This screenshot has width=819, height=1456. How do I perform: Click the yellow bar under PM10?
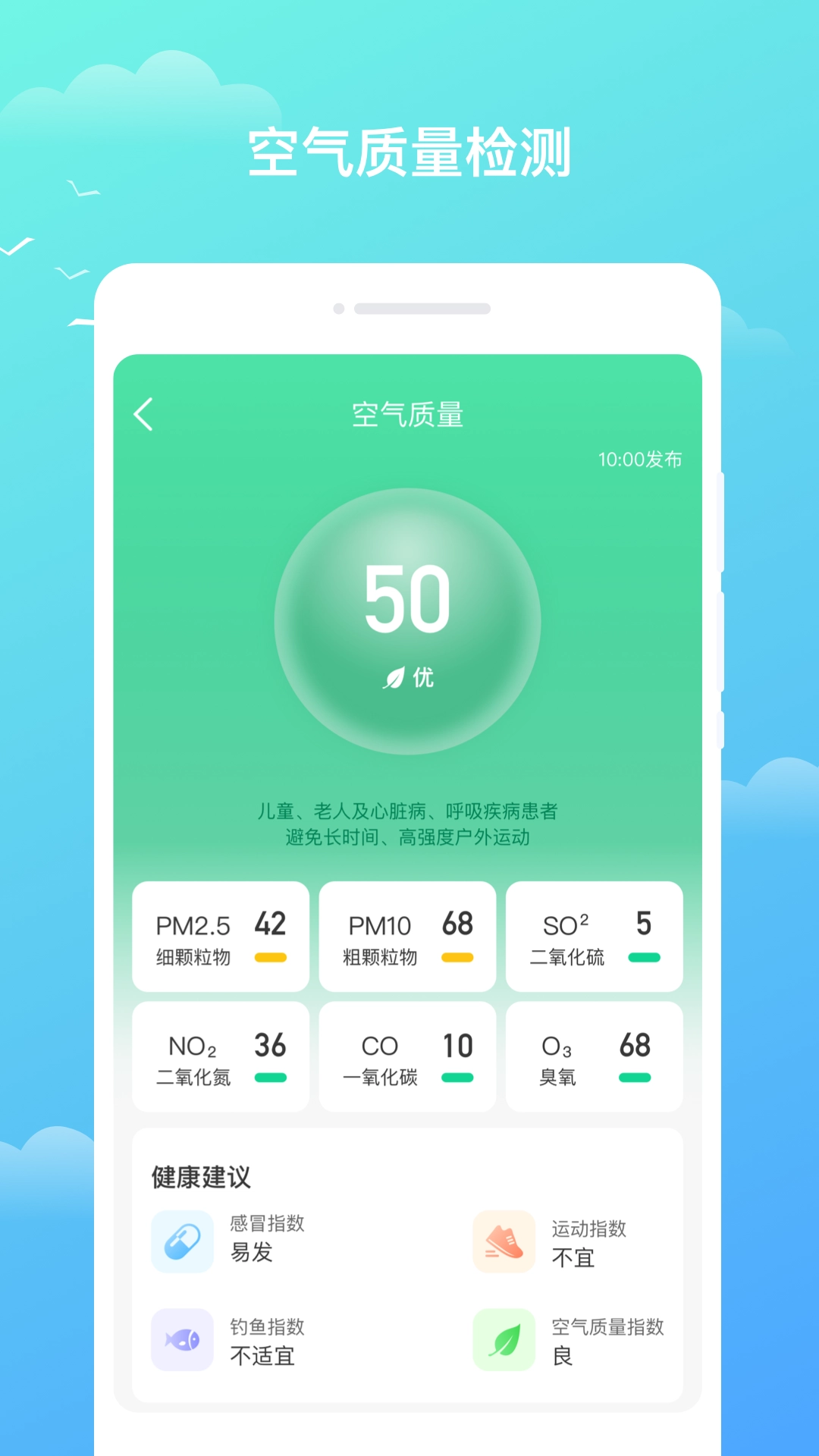pyautogui.click(x=457, y=957)
